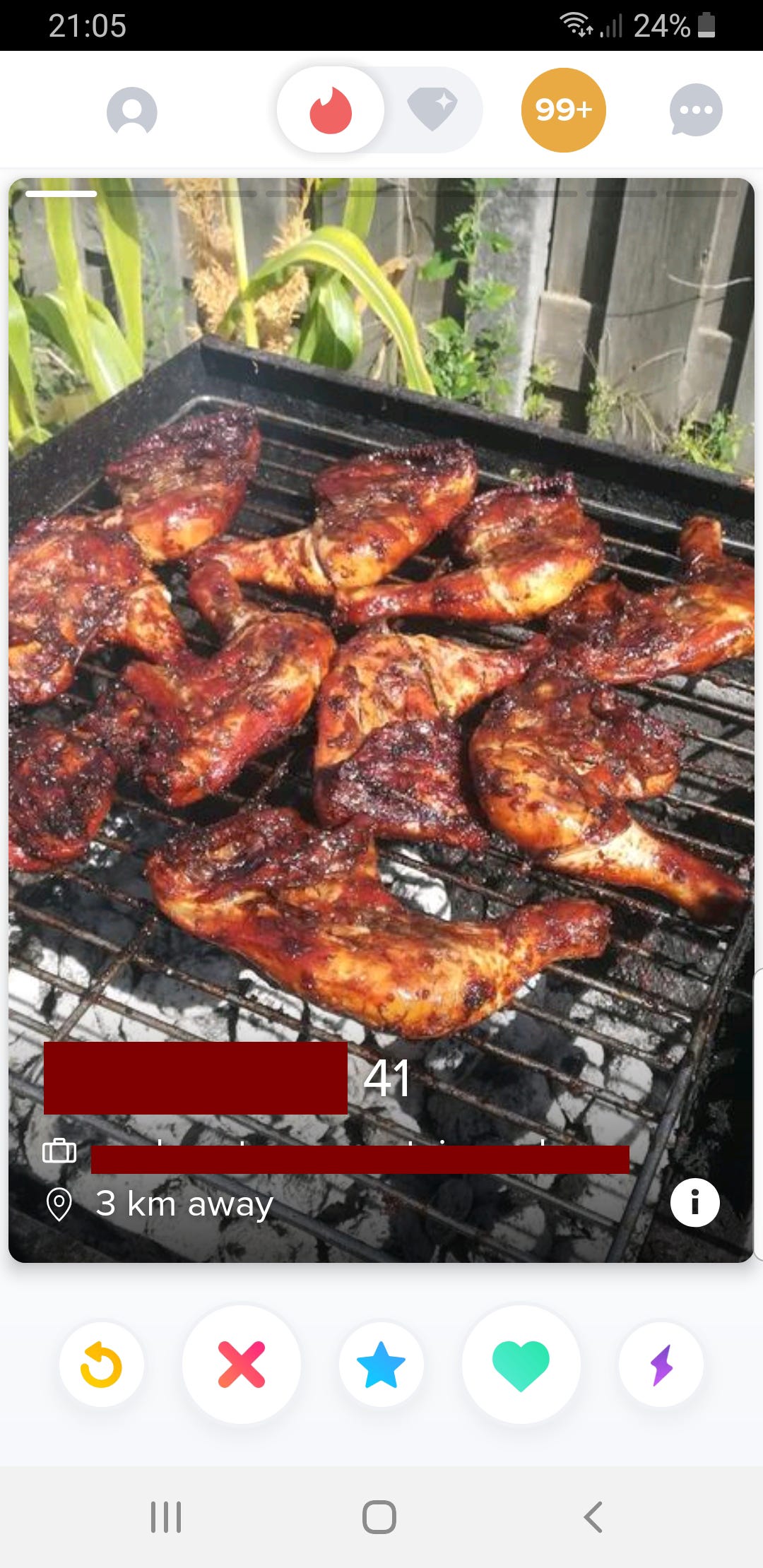Select the flame discovery toggle
763x1568 pixels.
[x=331, y=110]
